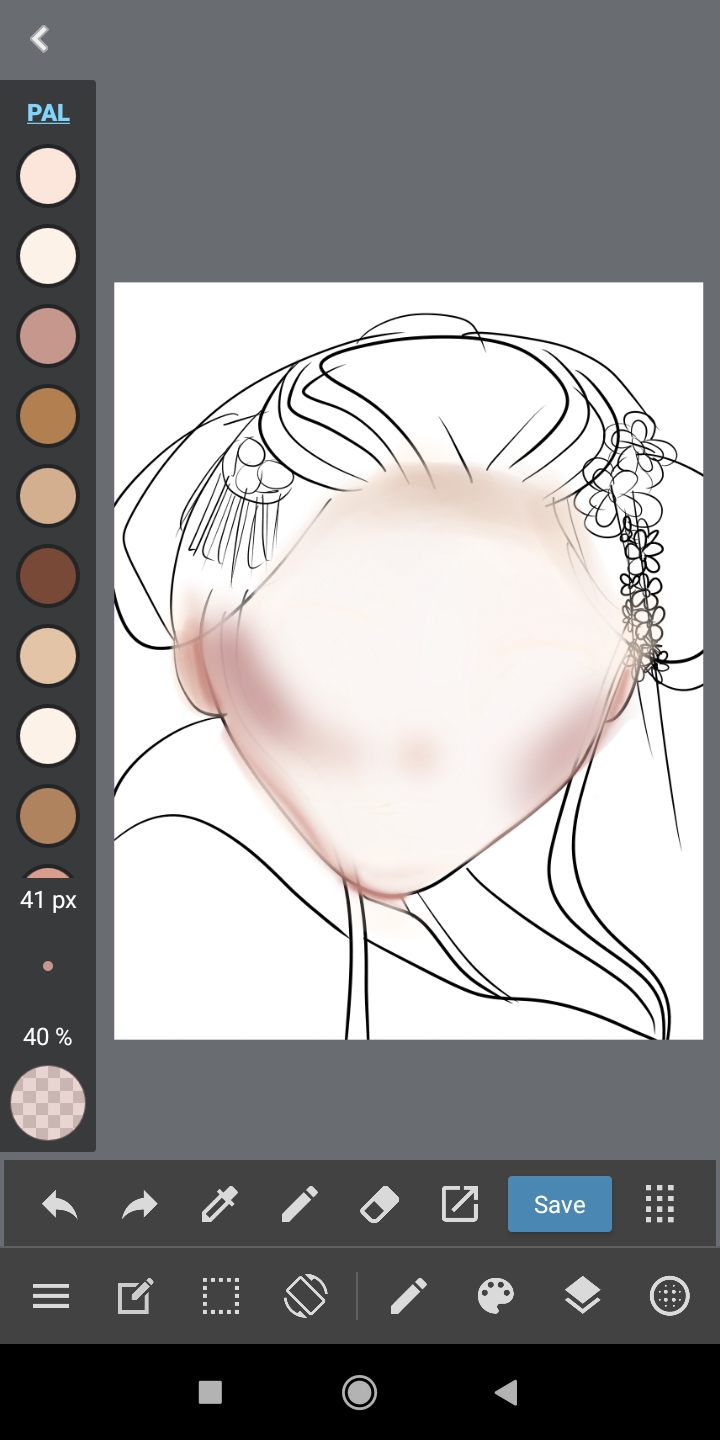Open the dotted circle snap guide

click(x=669, y=1296)
